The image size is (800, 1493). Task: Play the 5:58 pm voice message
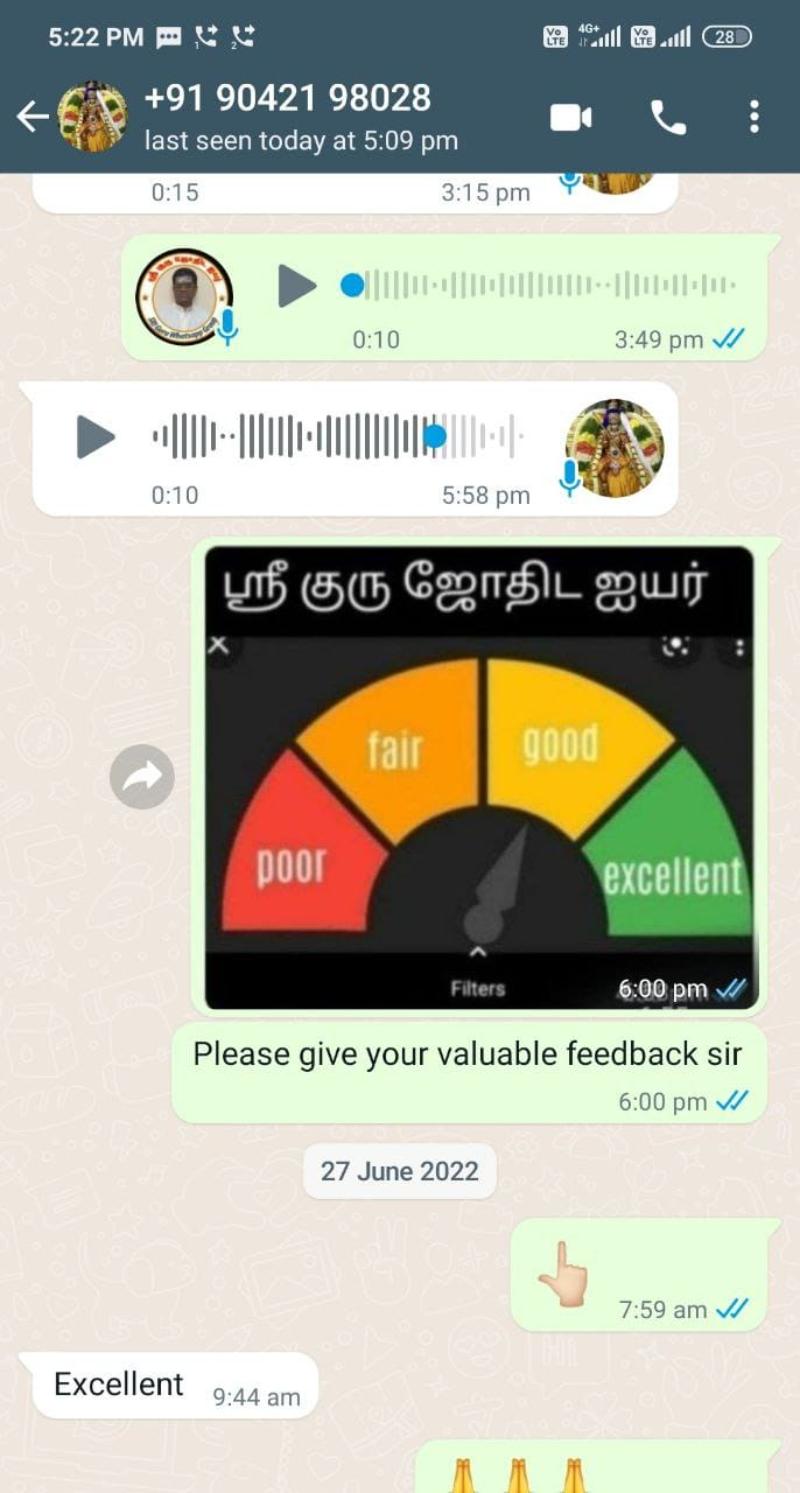[x=96, y=437]
